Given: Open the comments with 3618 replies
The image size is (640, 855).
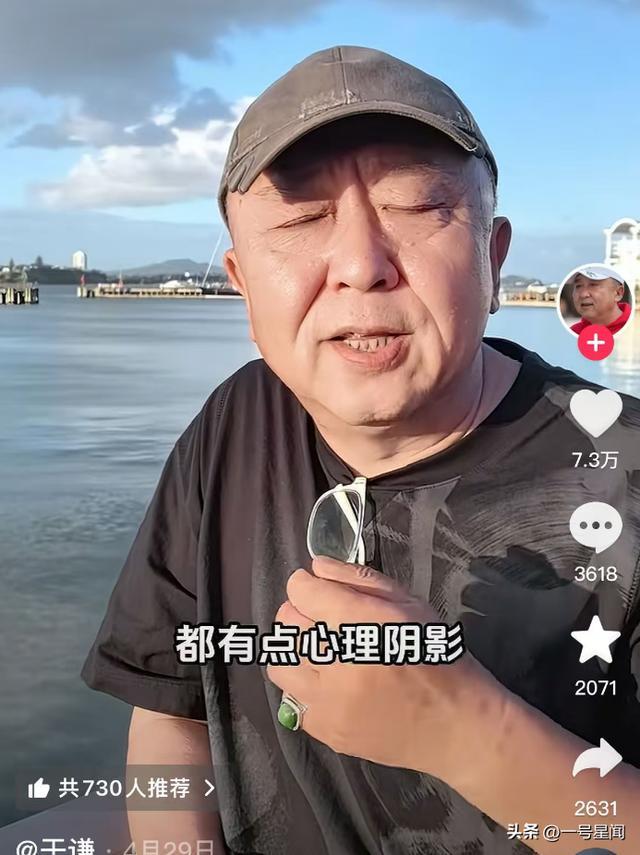Looking at the screenshot, I should pyautogui.click(x=596, y=527).
